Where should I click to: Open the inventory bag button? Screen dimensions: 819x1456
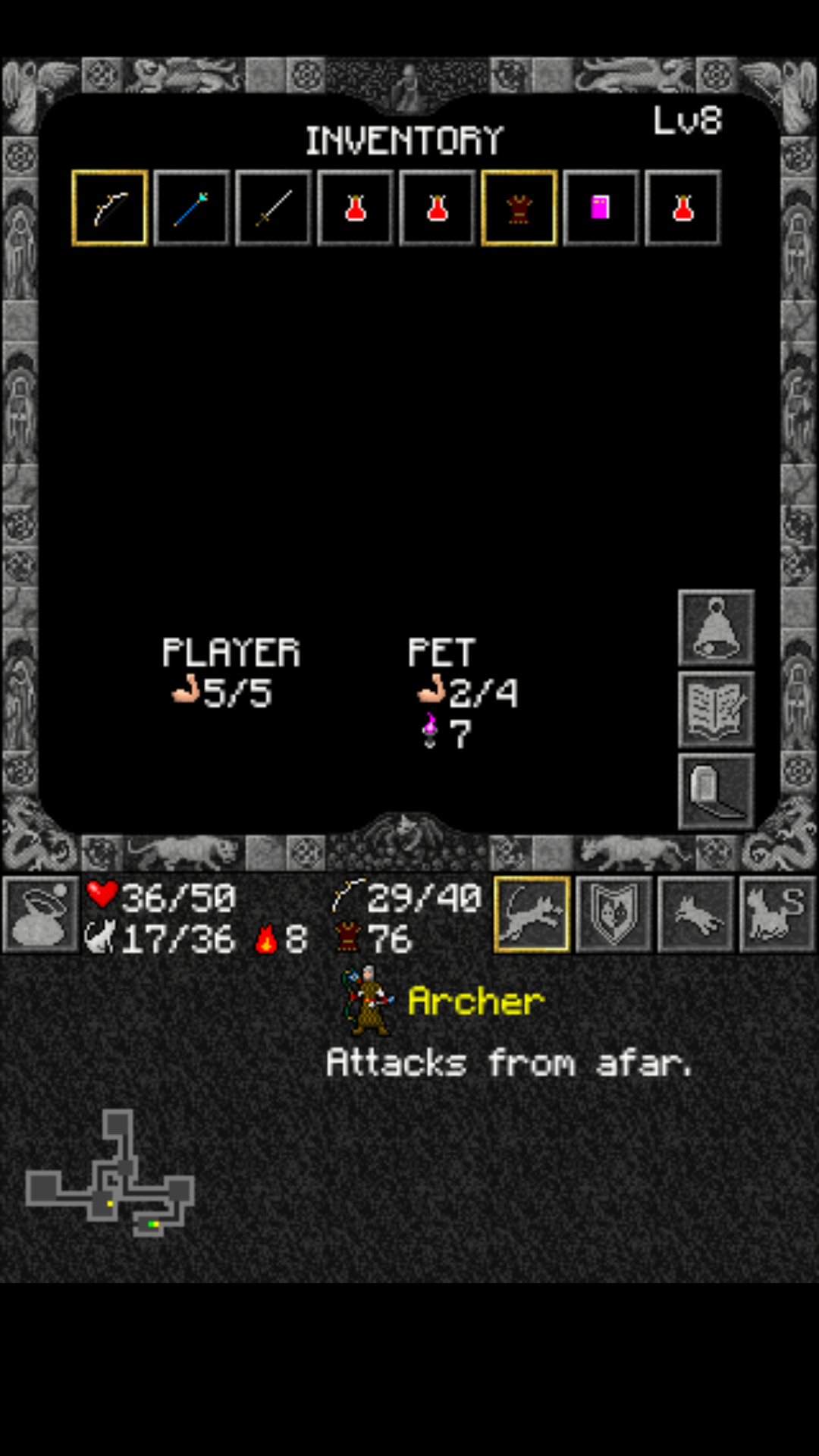click(41, 915)
